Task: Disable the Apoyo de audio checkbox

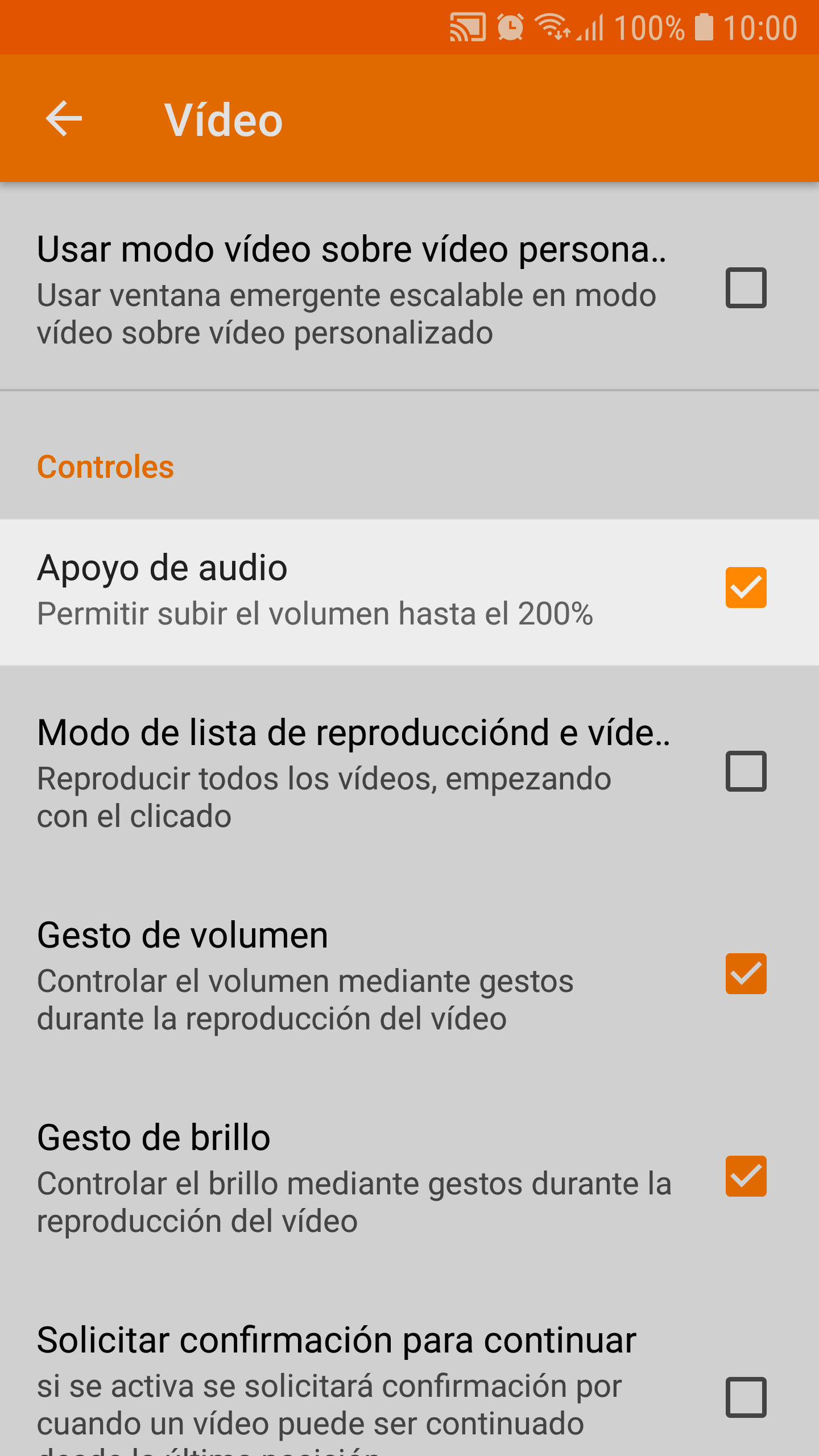Action: 746,588
